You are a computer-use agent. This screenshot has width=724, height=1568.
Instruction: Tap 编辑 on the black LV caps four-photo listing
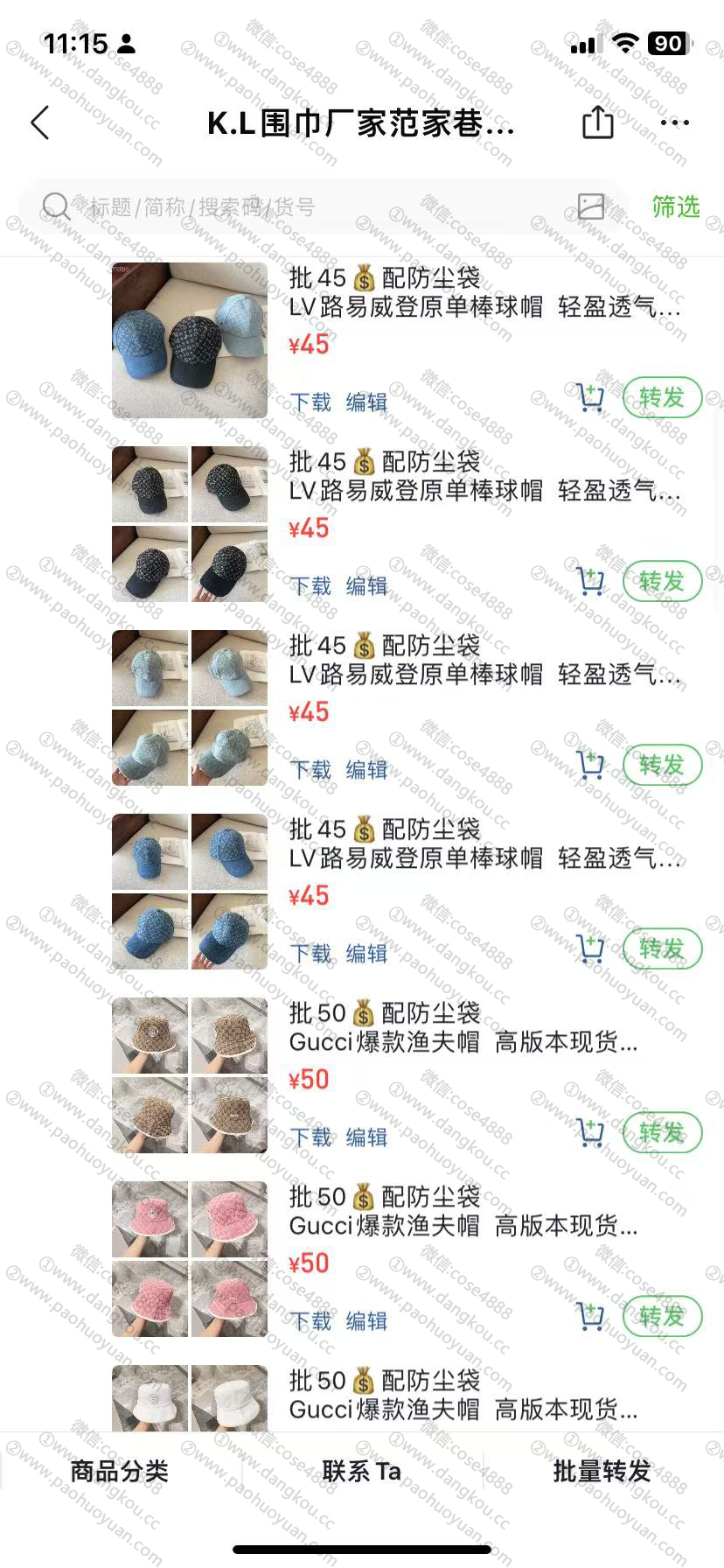tap(366, 585)
